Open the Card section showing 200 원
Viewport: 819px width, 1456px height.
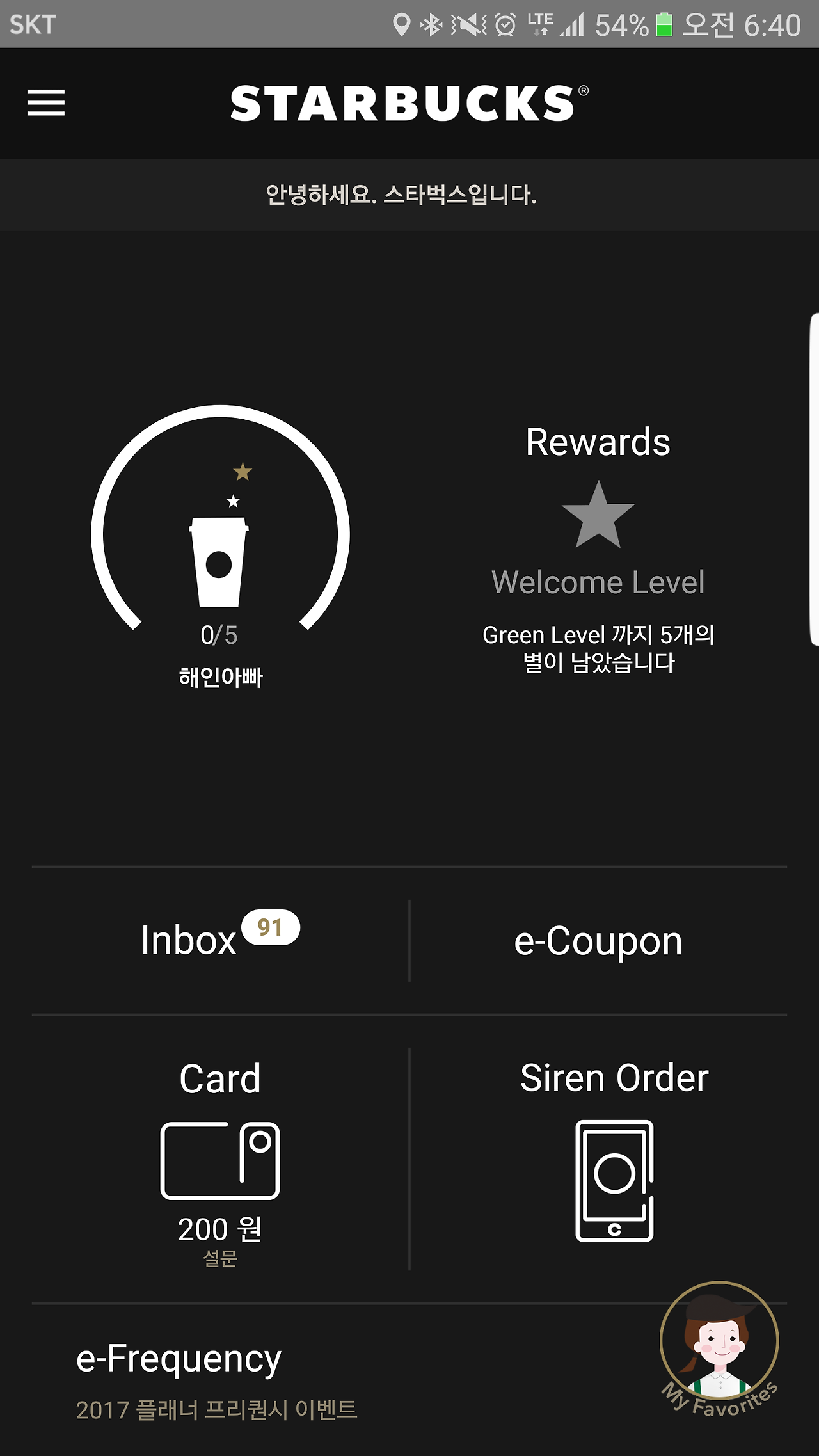(x=219, y=1160)
